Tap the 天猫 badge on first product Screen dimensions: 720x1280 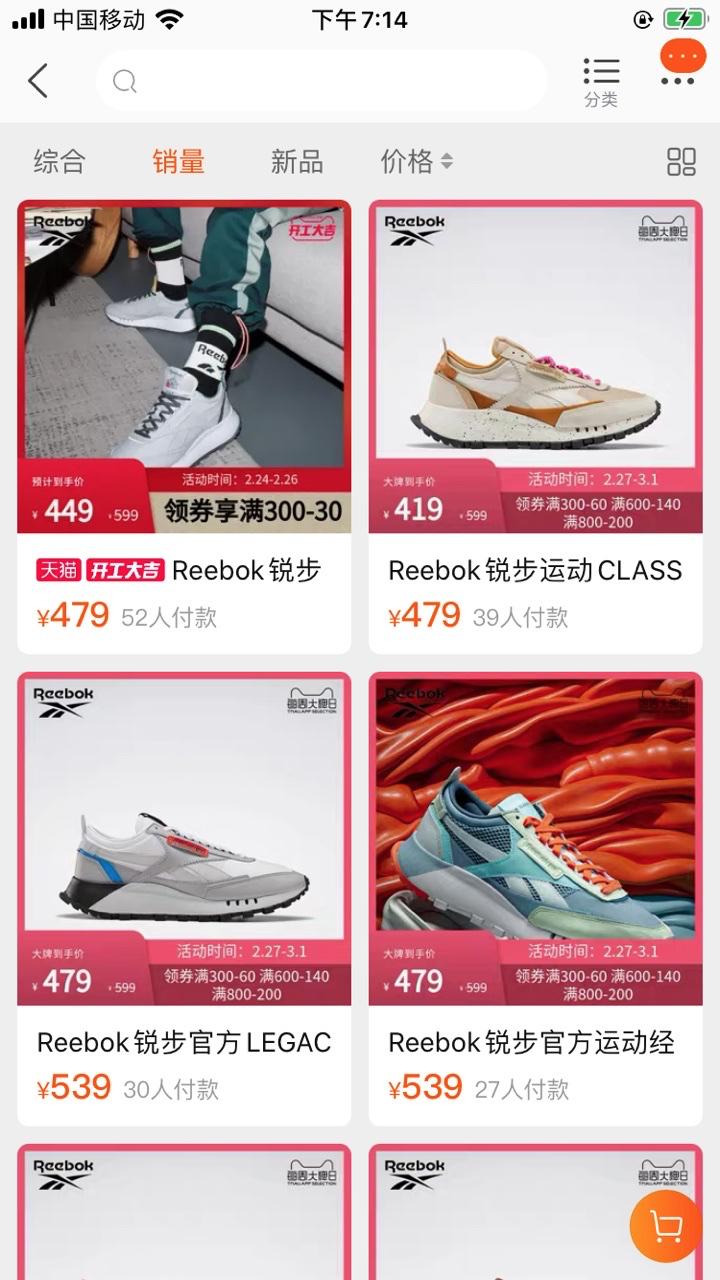pyautogui.click(x=62, y=568)
